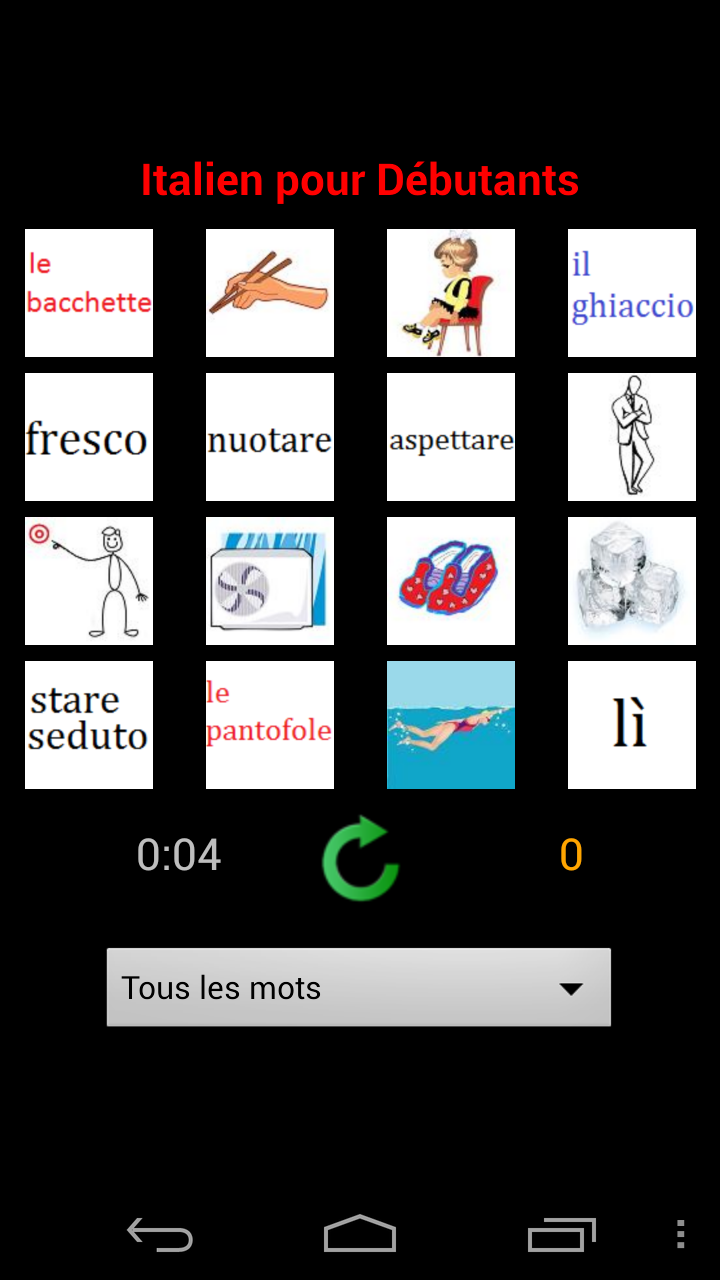Tap the 'nuotare' word card
Image resolution: width=720 pixels, height=1280 pixels.
coord(270,437)
